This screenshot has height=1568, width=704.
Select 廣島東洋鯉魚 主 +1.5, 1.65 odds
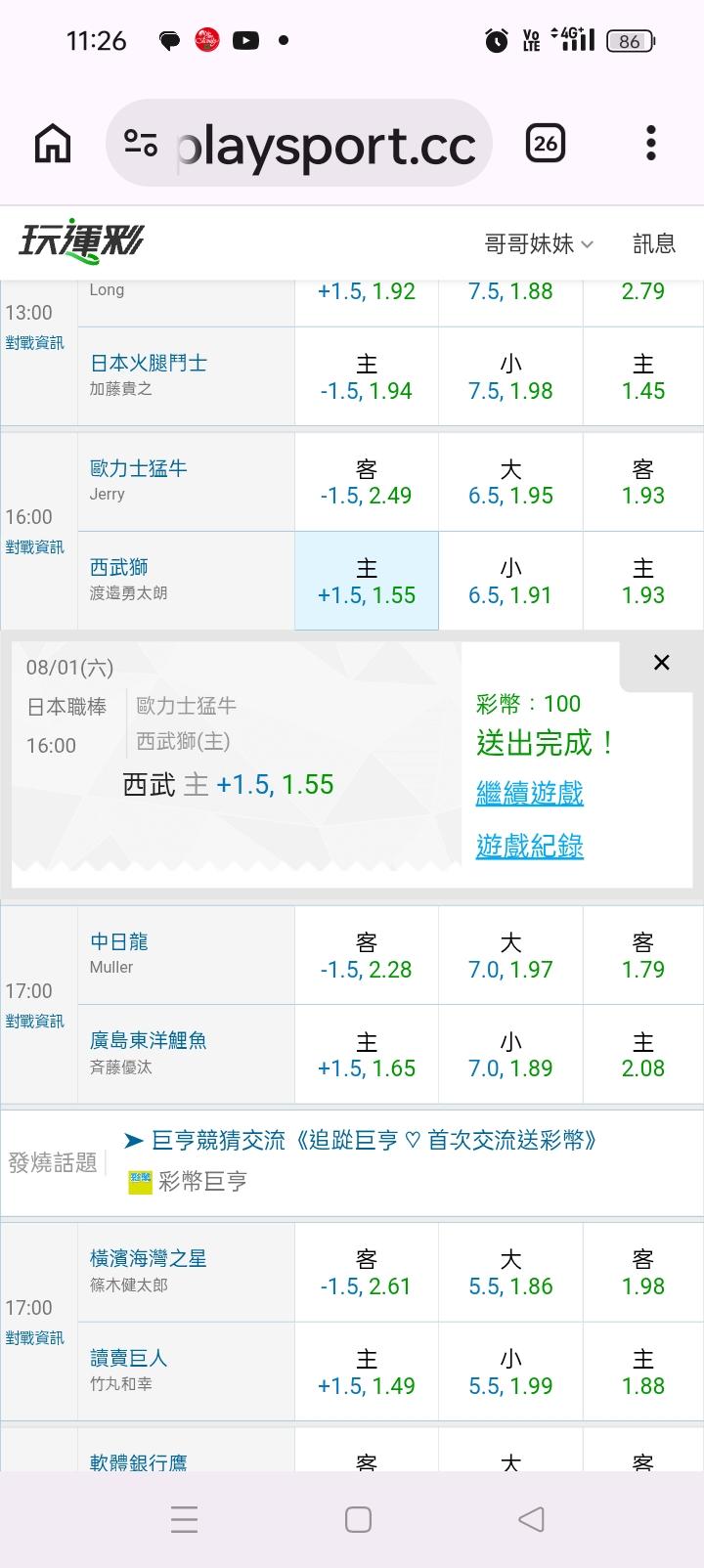click(x=367, y=1055)
